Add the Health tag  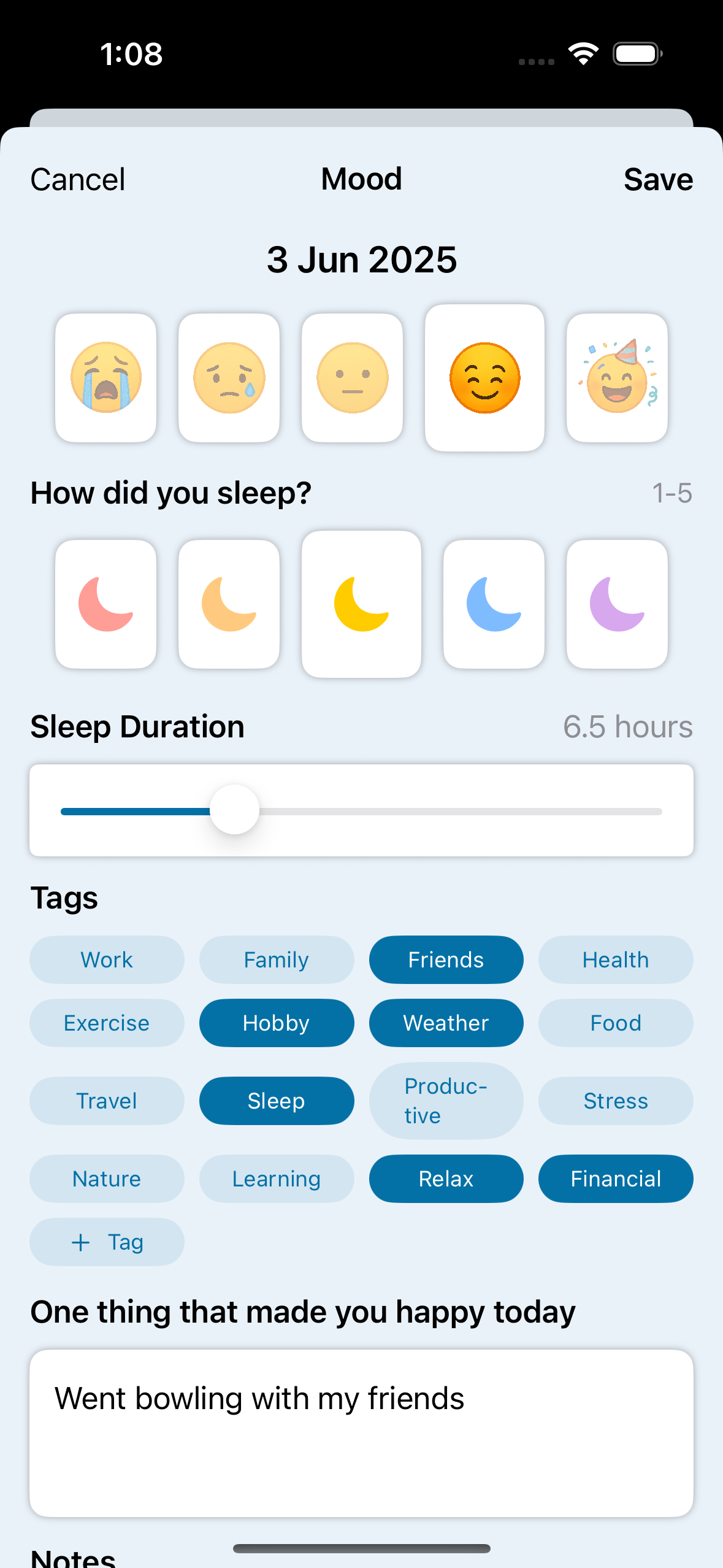coord(616,959)
